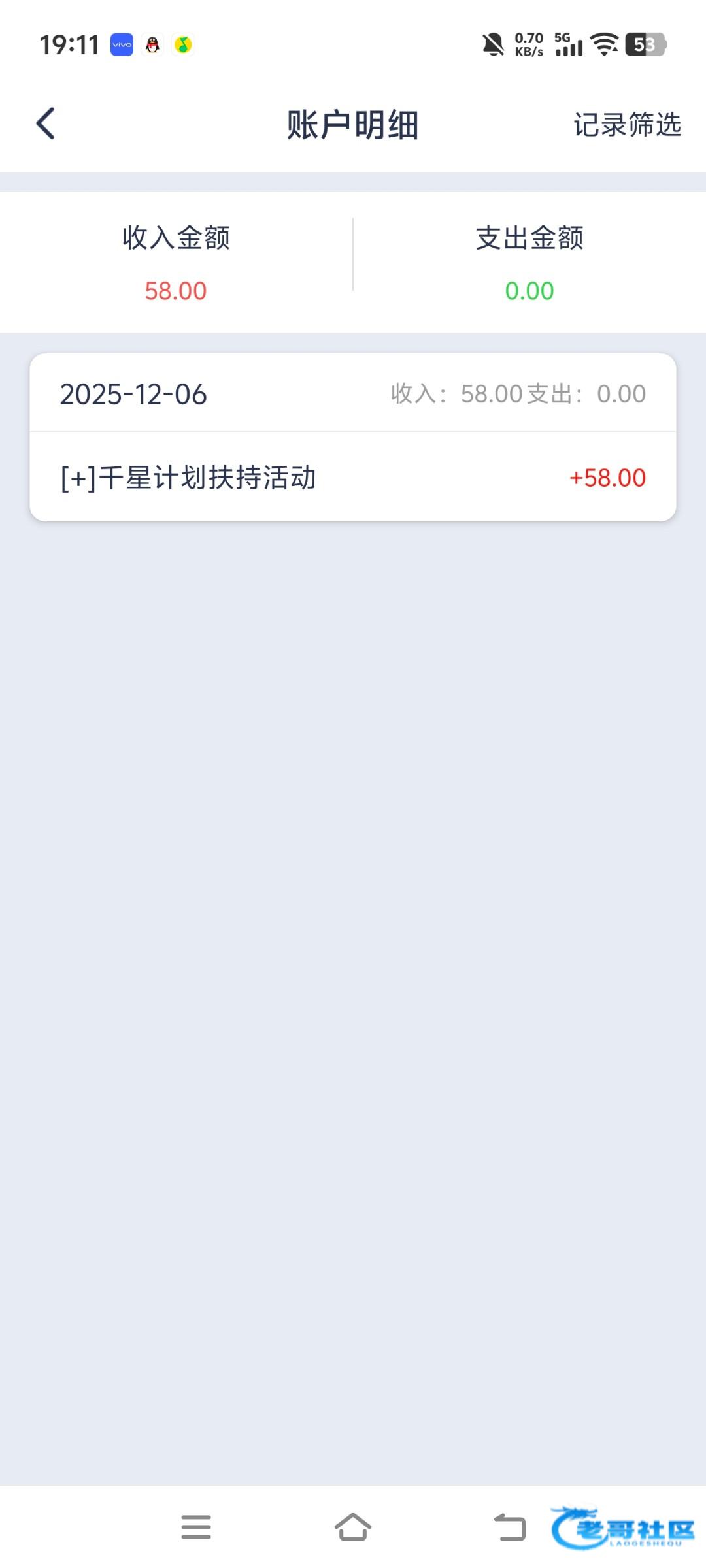Open the 千星计划扶持活动 transaction entry

pos(352,477)
